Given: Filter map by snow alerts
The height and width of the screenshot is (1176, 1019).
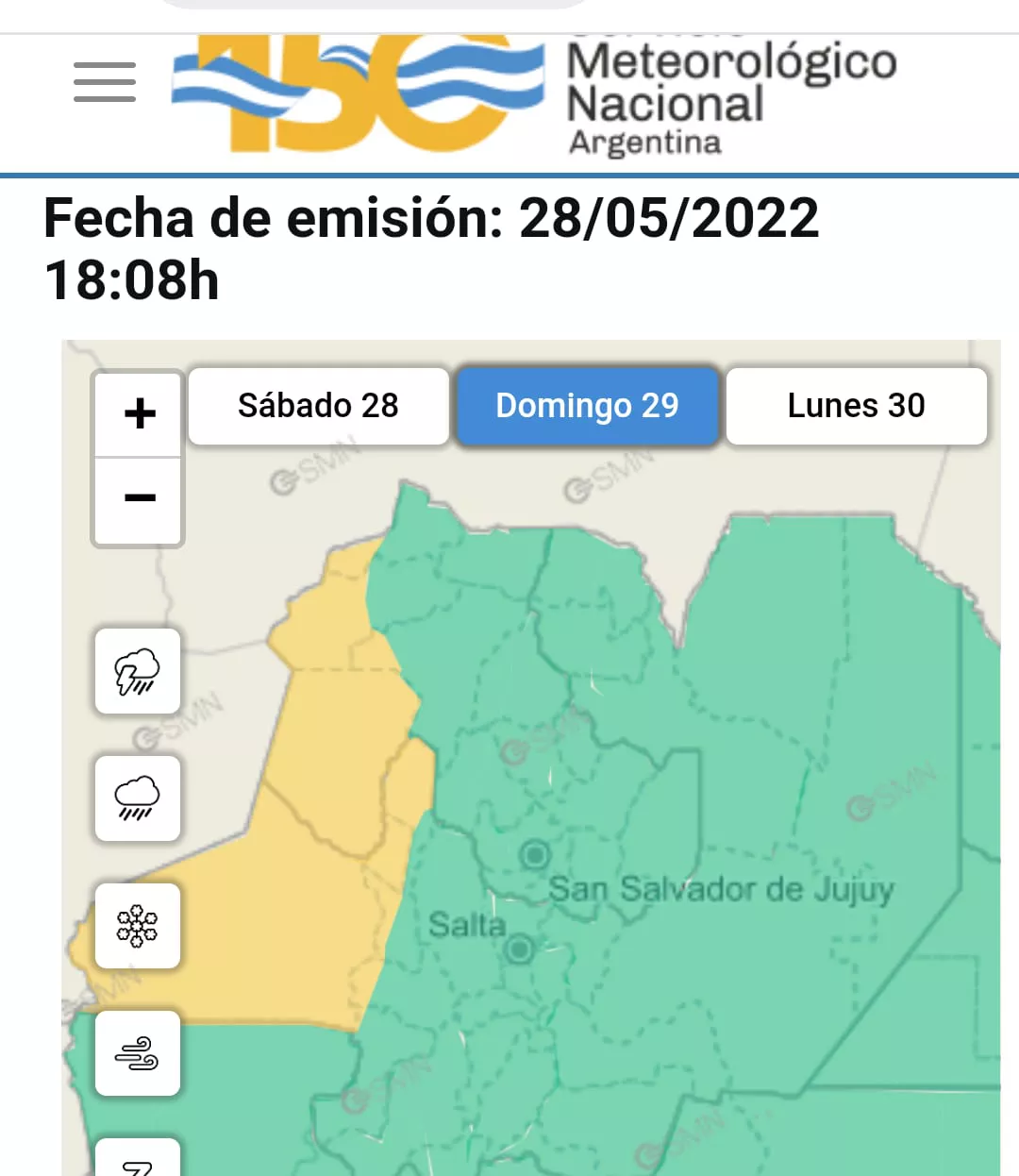Looking at the screenshot, I should (x=138, y=926).
